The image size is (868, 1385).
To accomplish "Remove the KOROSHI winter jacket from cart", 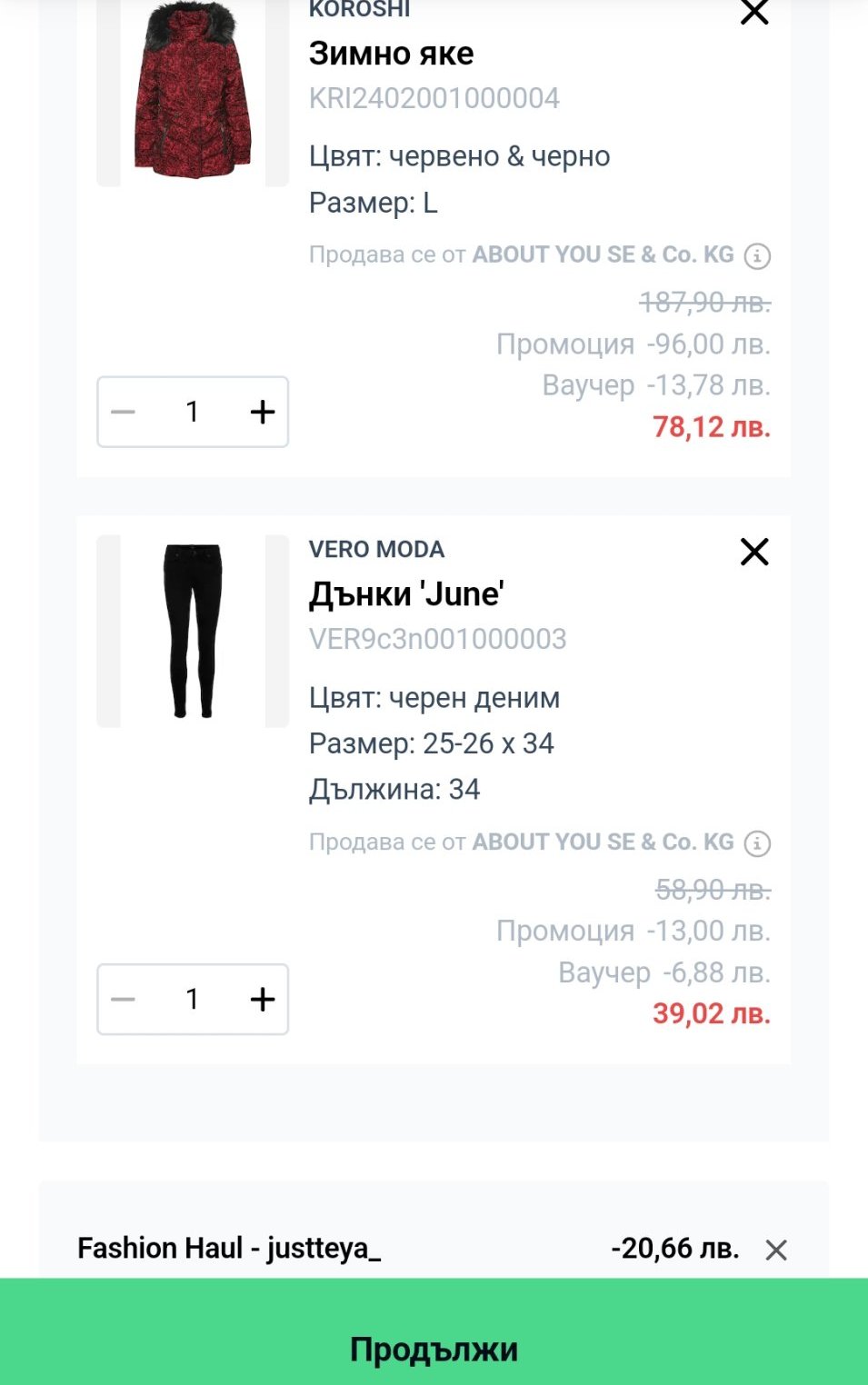I will [x=754, y=13].
